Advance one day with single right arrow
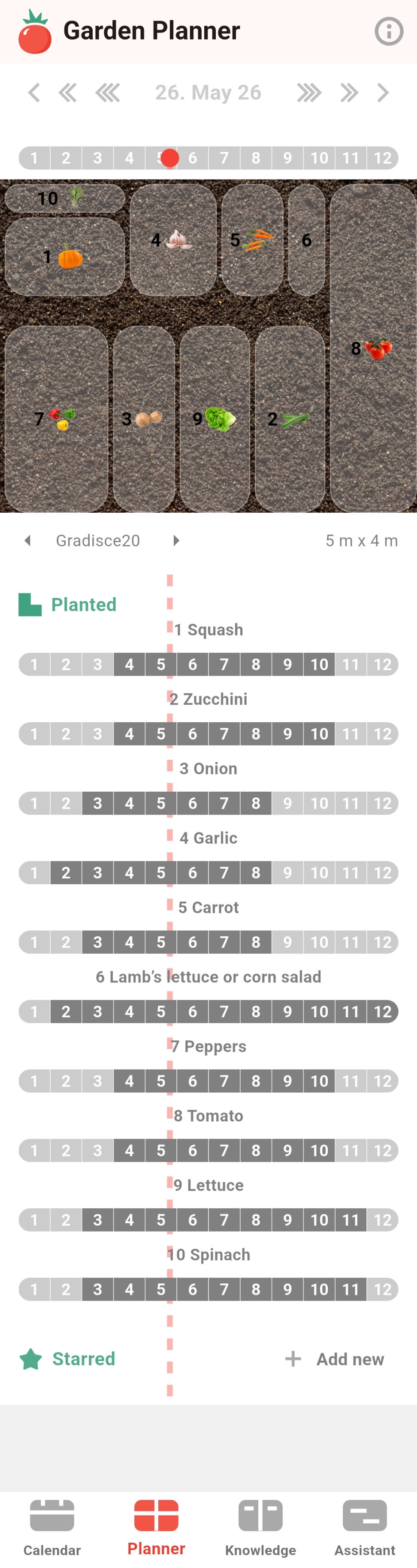417x1568 pixels. pos(383,93)
